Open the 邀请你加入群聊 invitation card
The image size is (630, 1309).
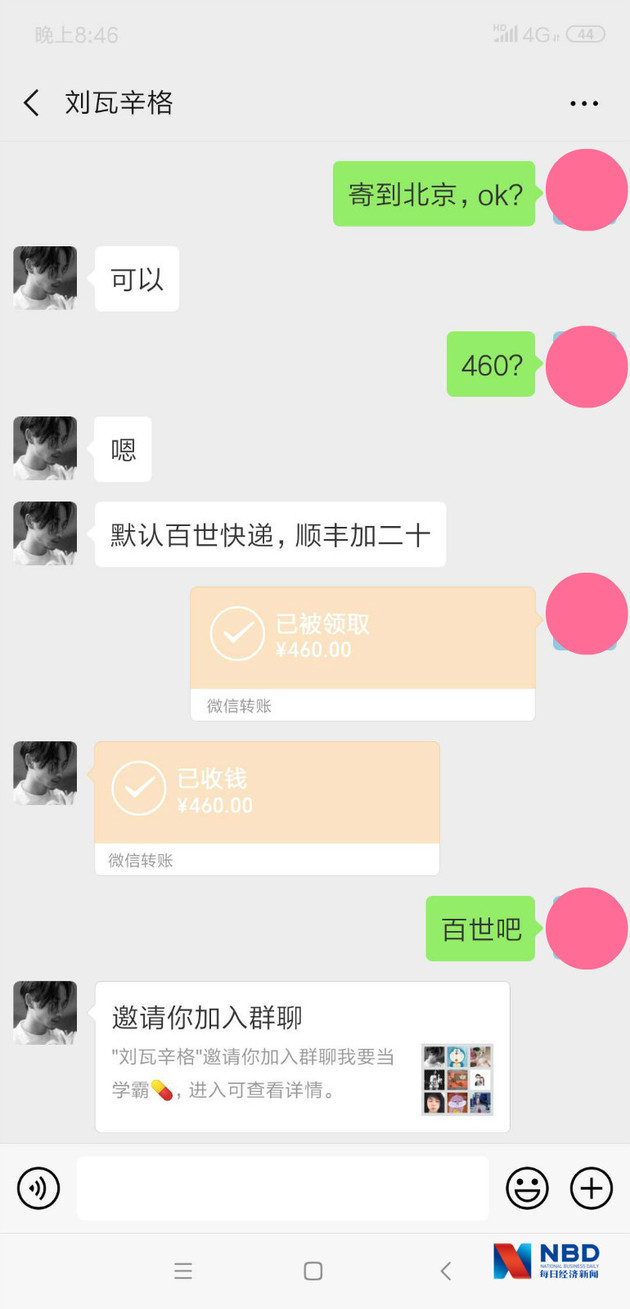(302, 1056)
